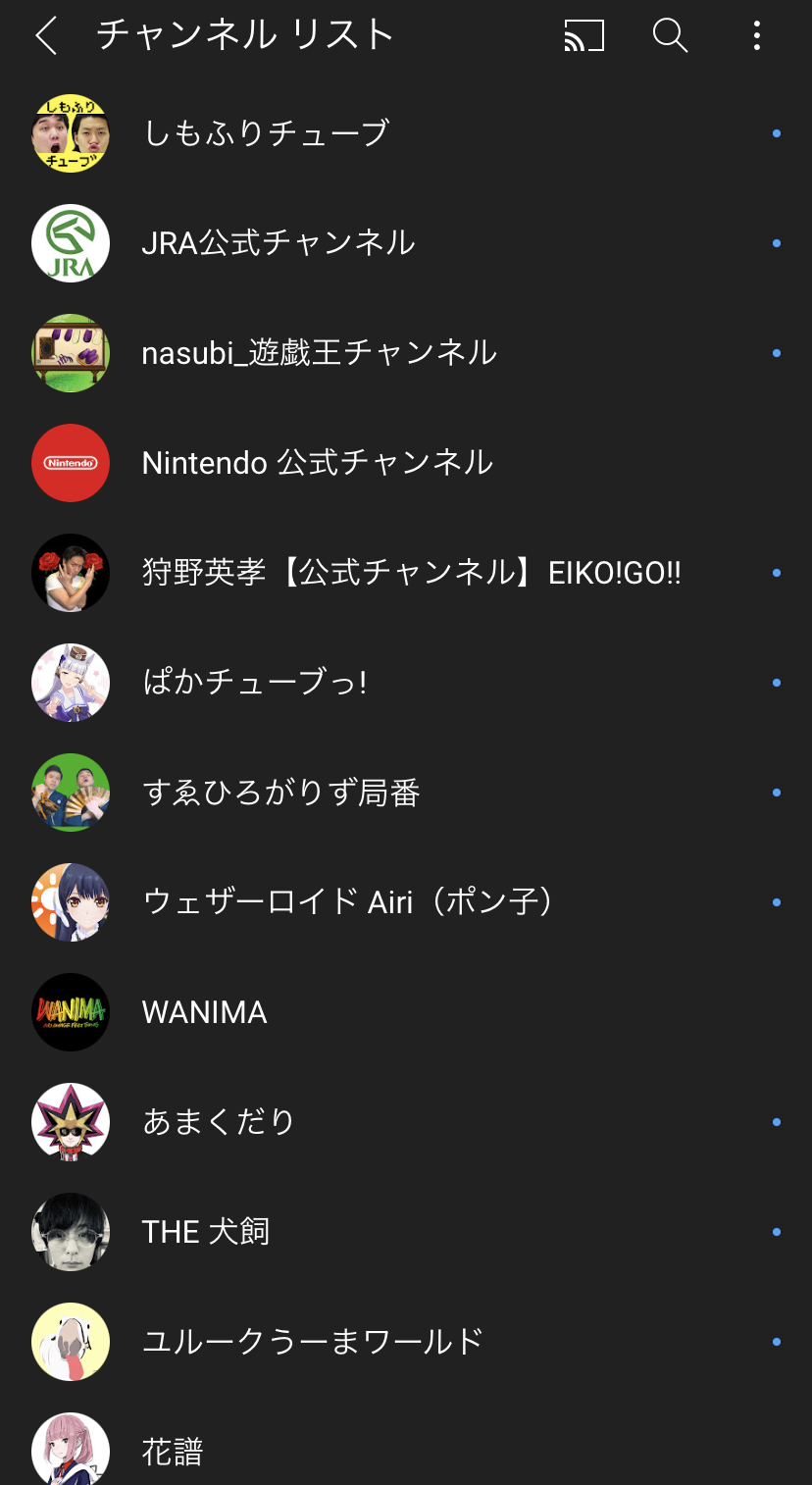Open THE 犬飼 channel
The image size is (812, 1485).
(406, 1232)
